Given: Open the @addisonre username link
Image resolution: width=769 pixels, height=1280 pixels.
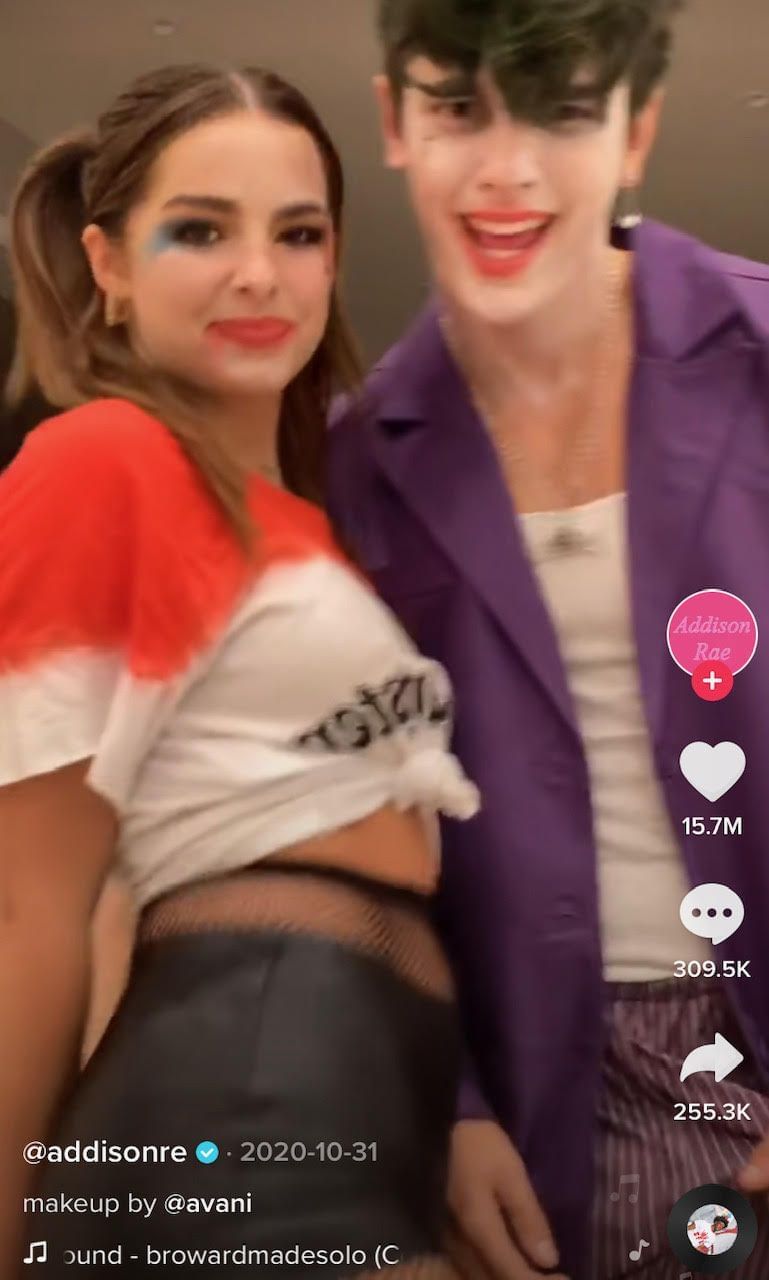Looking at the screenshot, I should pos(105,1152).
